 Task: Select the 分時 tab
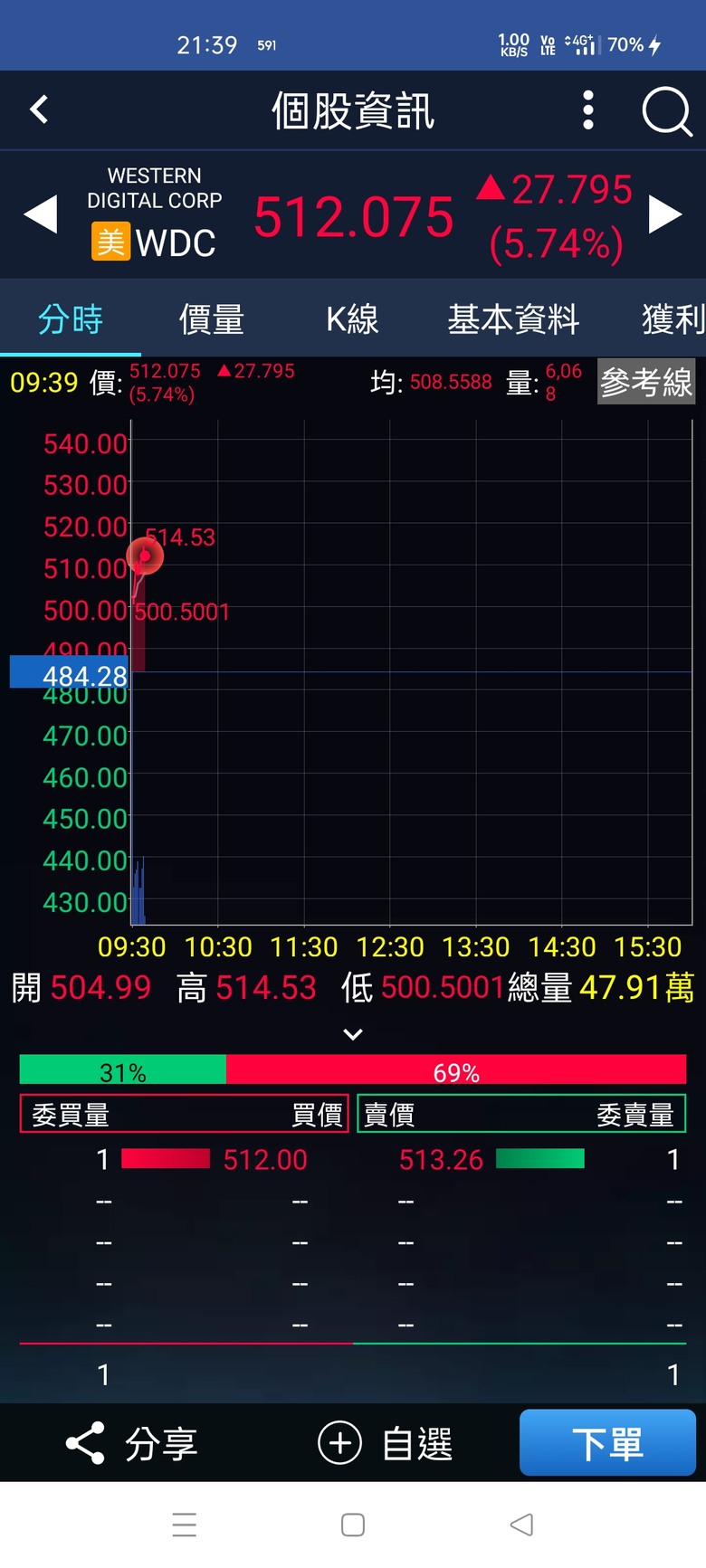tap(71, 319)
